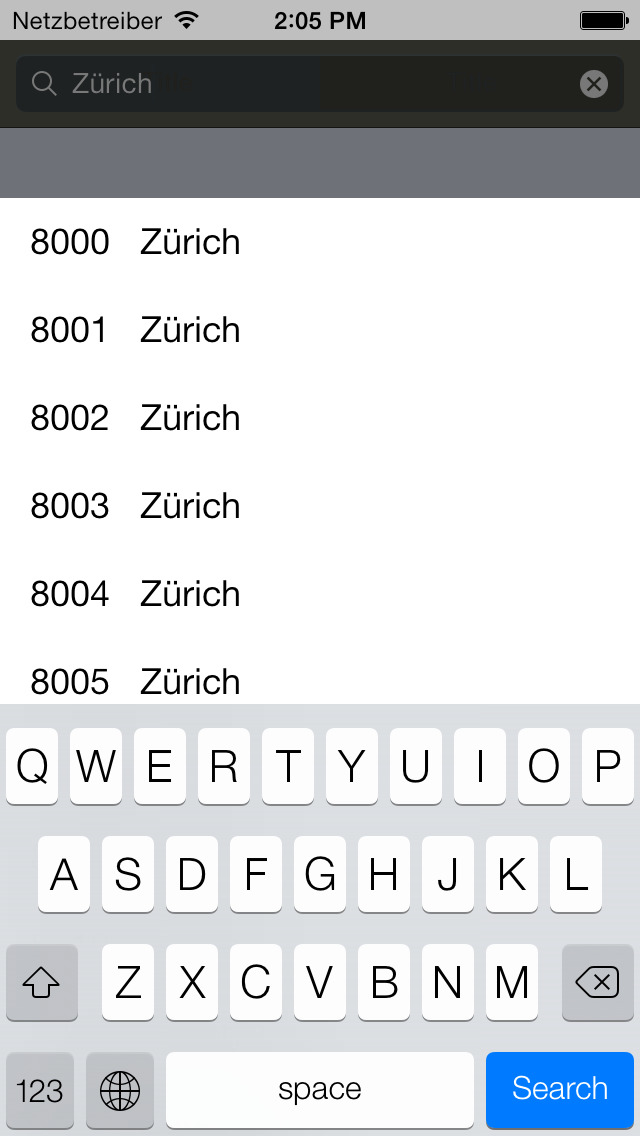Viewport: 640px width, 1136px height.
Task: Select 8004 Zürich from the list
Action: [320, 594]
